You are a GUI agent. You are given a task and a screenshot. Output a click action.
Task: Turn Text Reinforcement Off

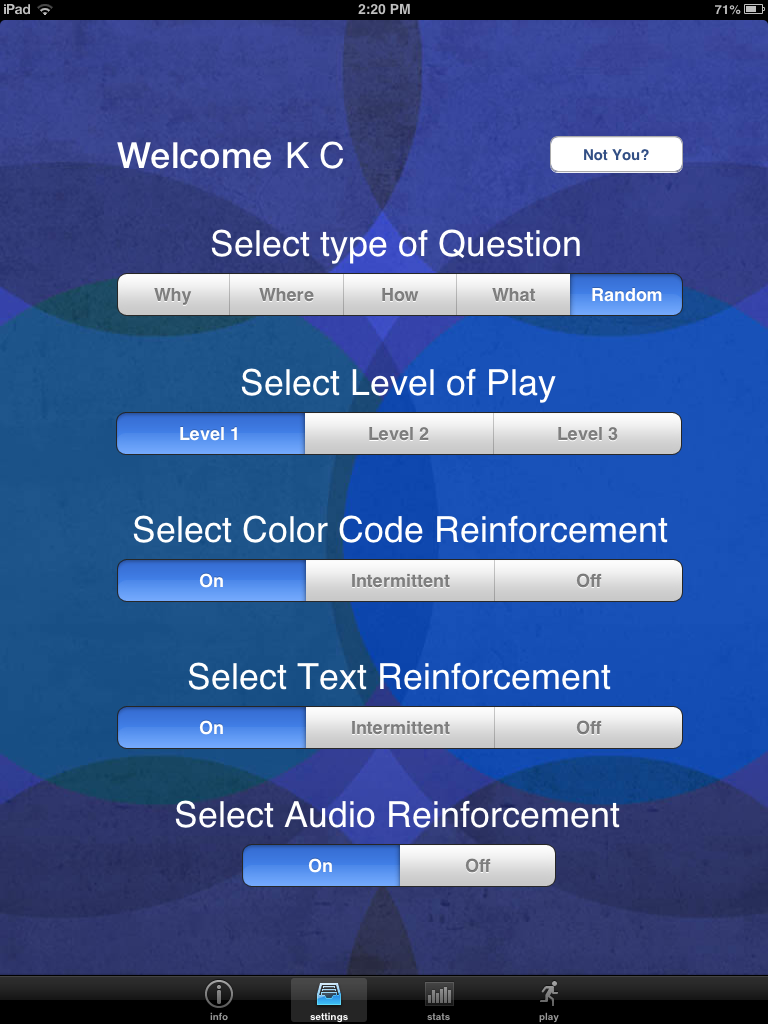(x=588, y=728)
